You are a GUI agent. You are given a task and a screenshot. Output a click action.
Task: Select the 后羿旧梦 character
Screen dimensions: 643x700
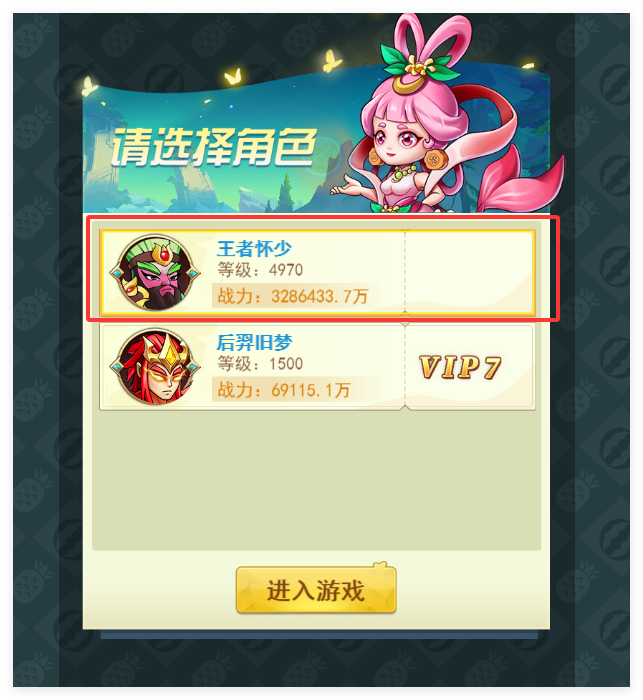(318, 366)
